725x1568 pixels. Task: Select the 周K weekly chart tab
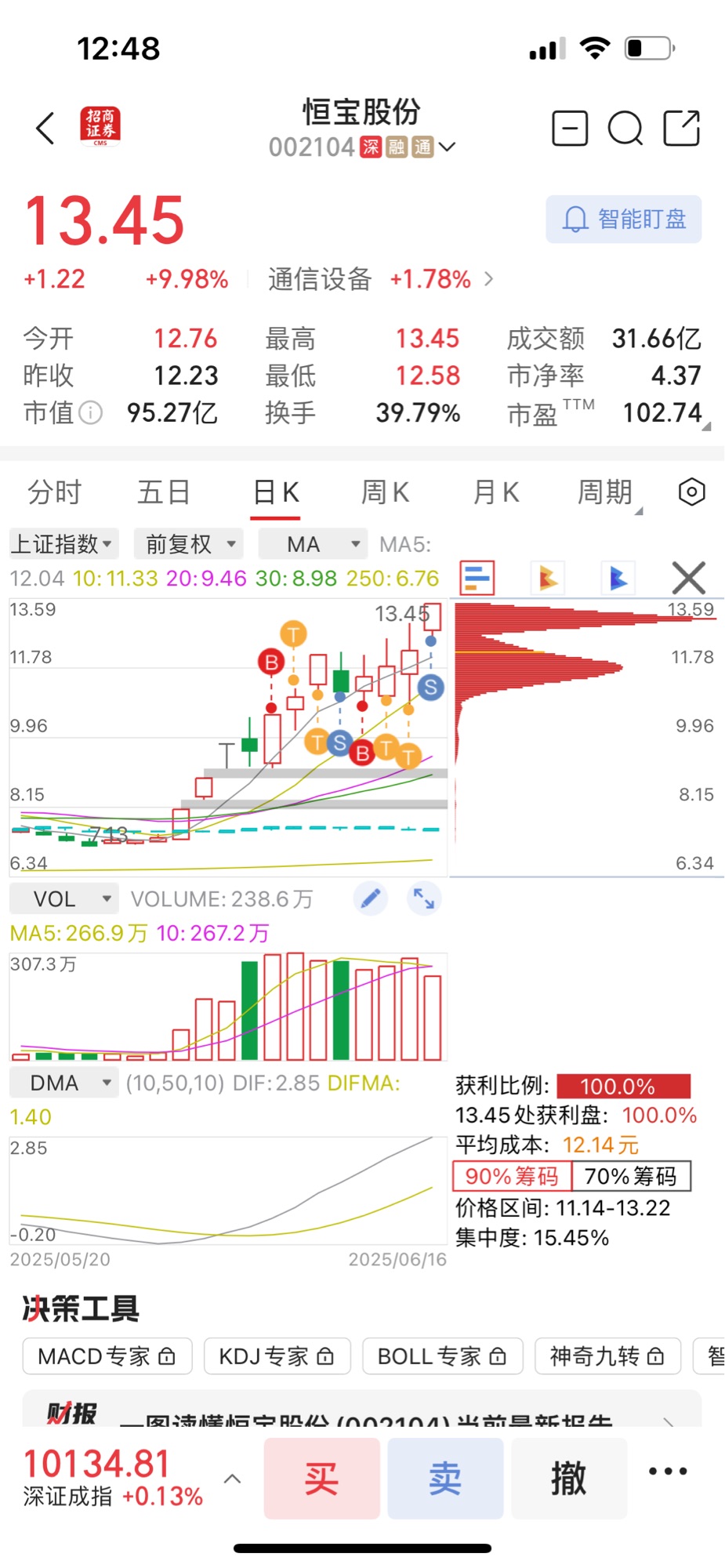point(385,493)
